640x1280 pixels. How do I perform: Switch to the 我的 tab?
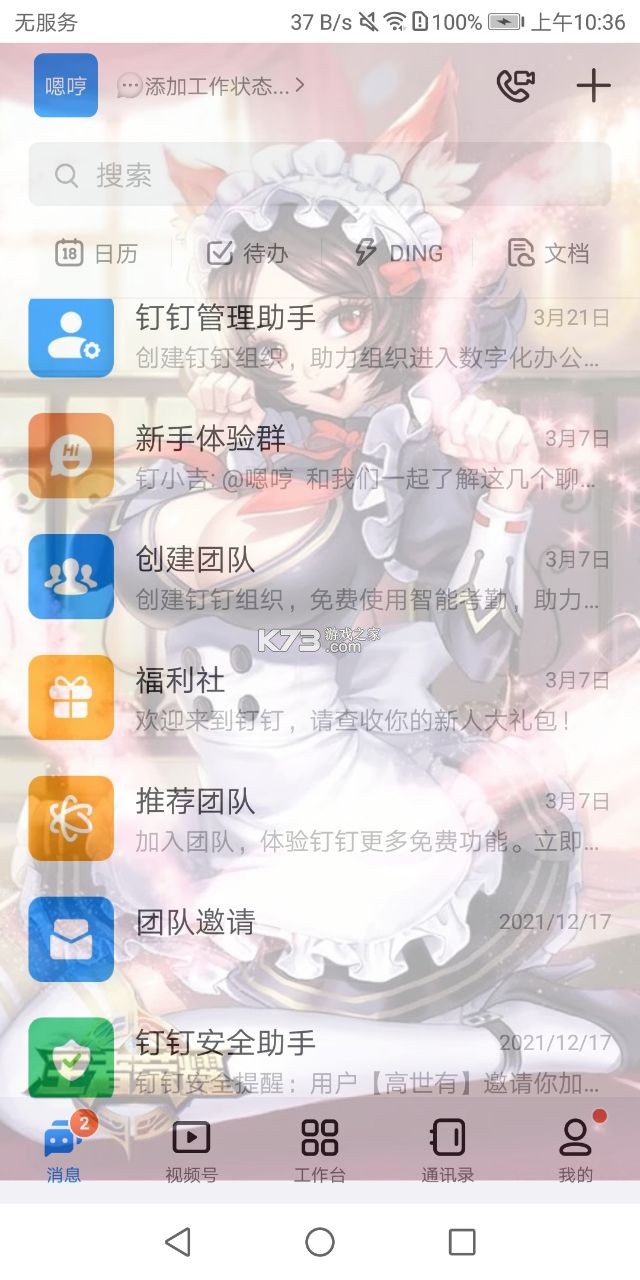click(x=575, y=1150)
